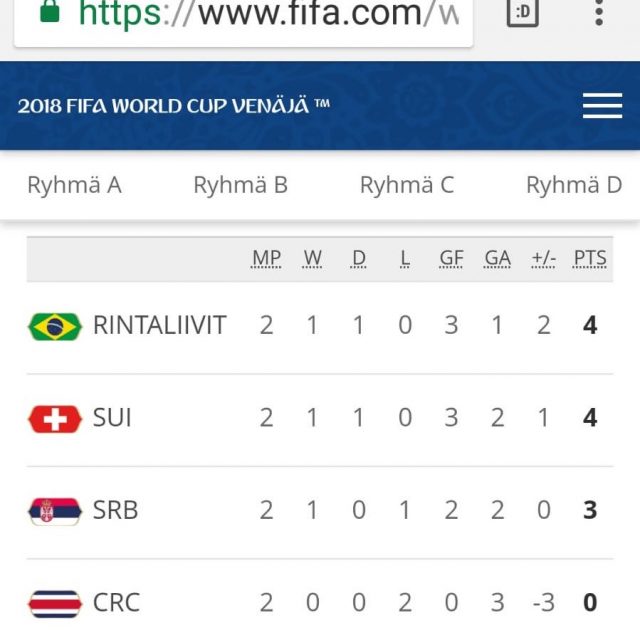Show the Ryhmä D standings

point(573,185)
